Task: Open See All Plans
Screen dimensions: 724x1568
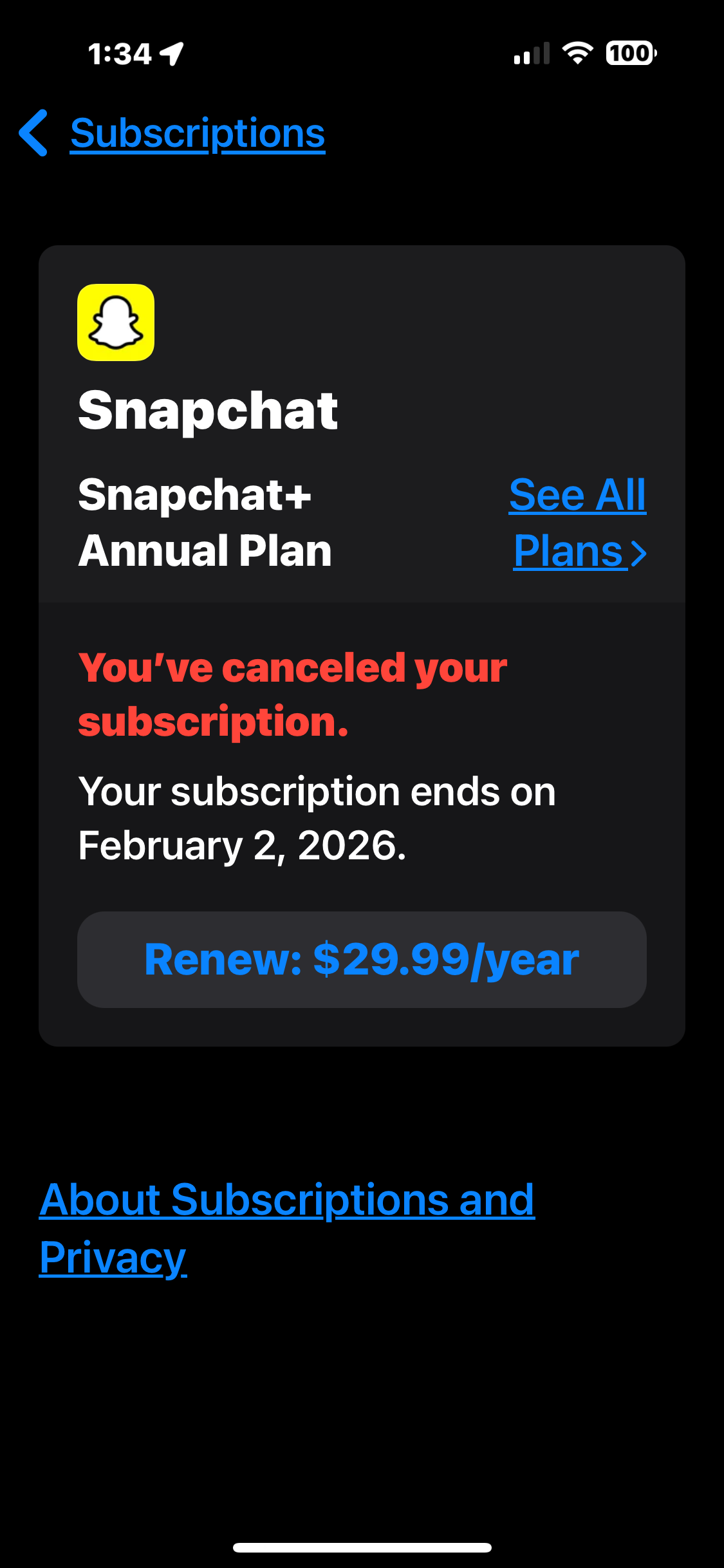Action: pyautogui.click(x=578, y=523)
